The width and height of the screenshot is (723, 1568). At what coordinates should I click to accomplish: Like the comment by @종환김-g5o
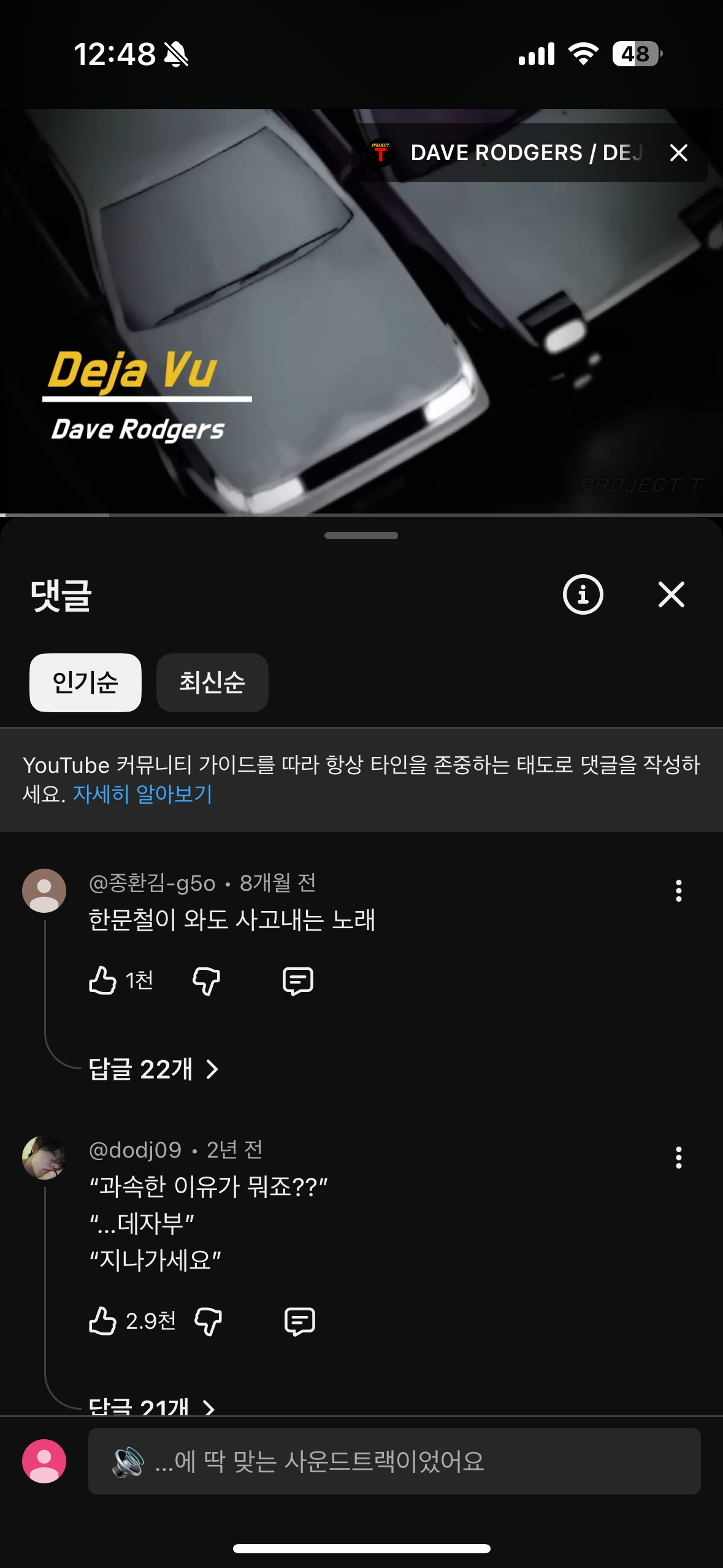103,980
